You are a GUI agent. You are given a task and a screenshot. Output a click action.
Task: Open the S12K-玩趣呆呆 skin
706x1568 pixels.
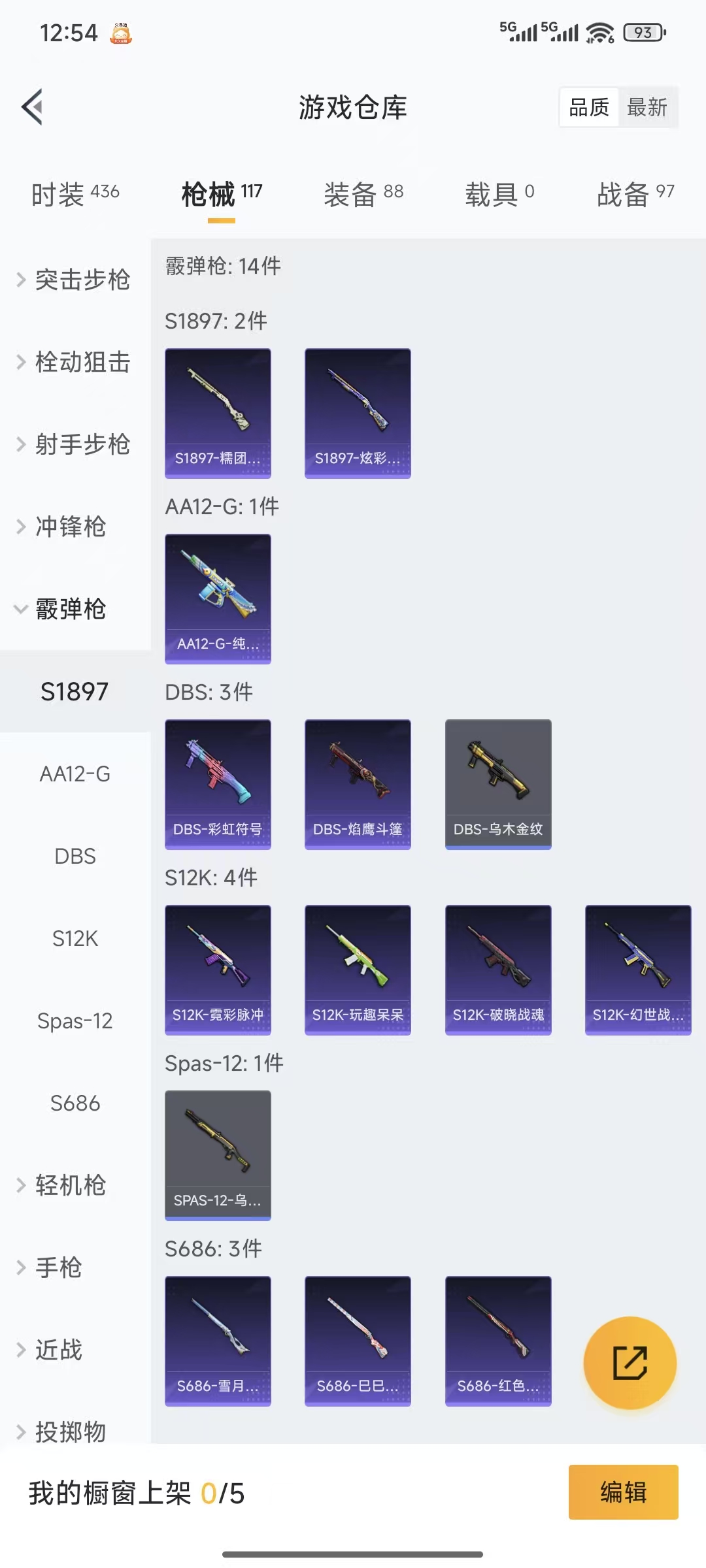(x=358, y=970)
